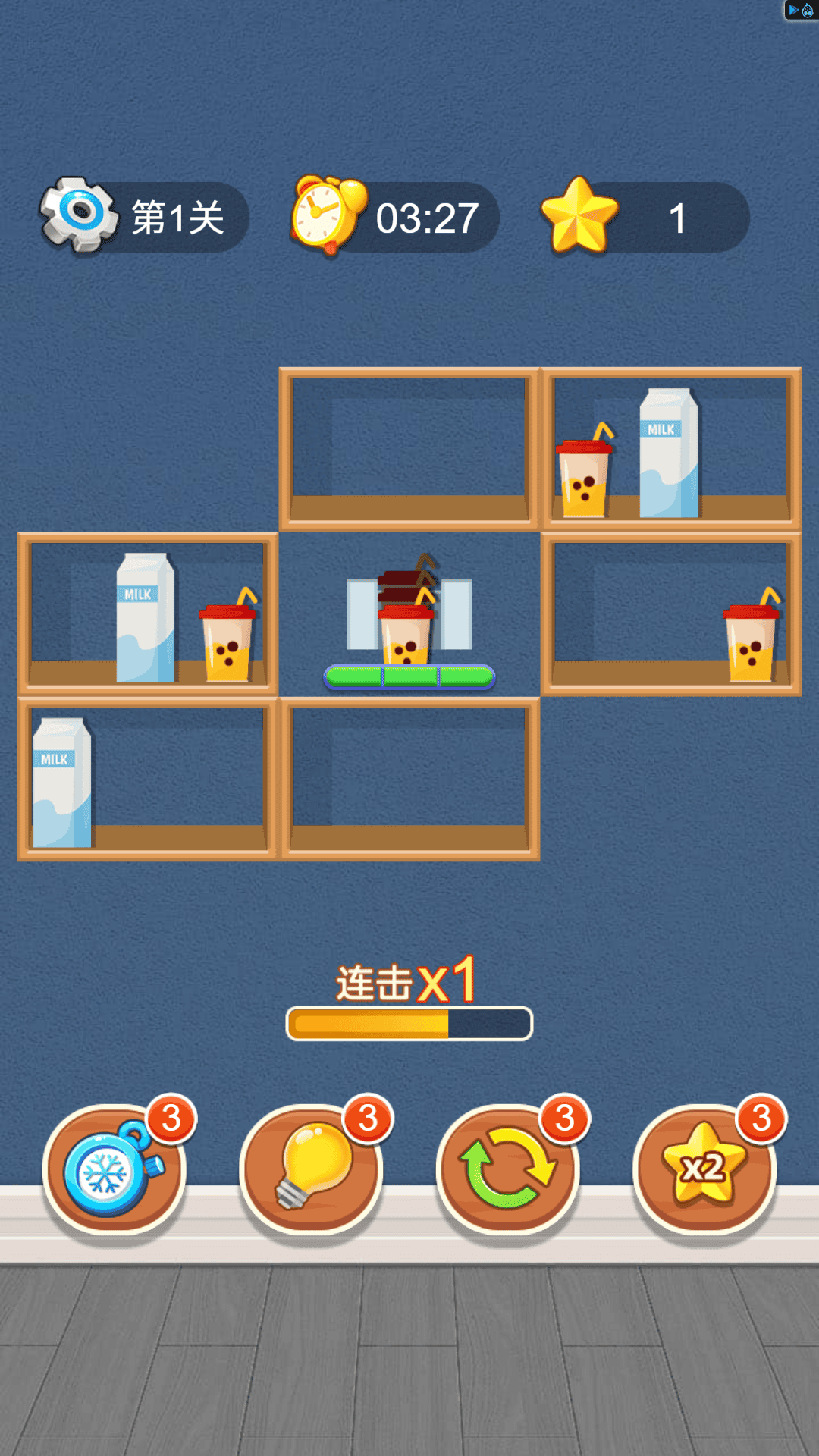Select the milk carton in top-right shelf
819x1456 pixels.
pos(668,455)
